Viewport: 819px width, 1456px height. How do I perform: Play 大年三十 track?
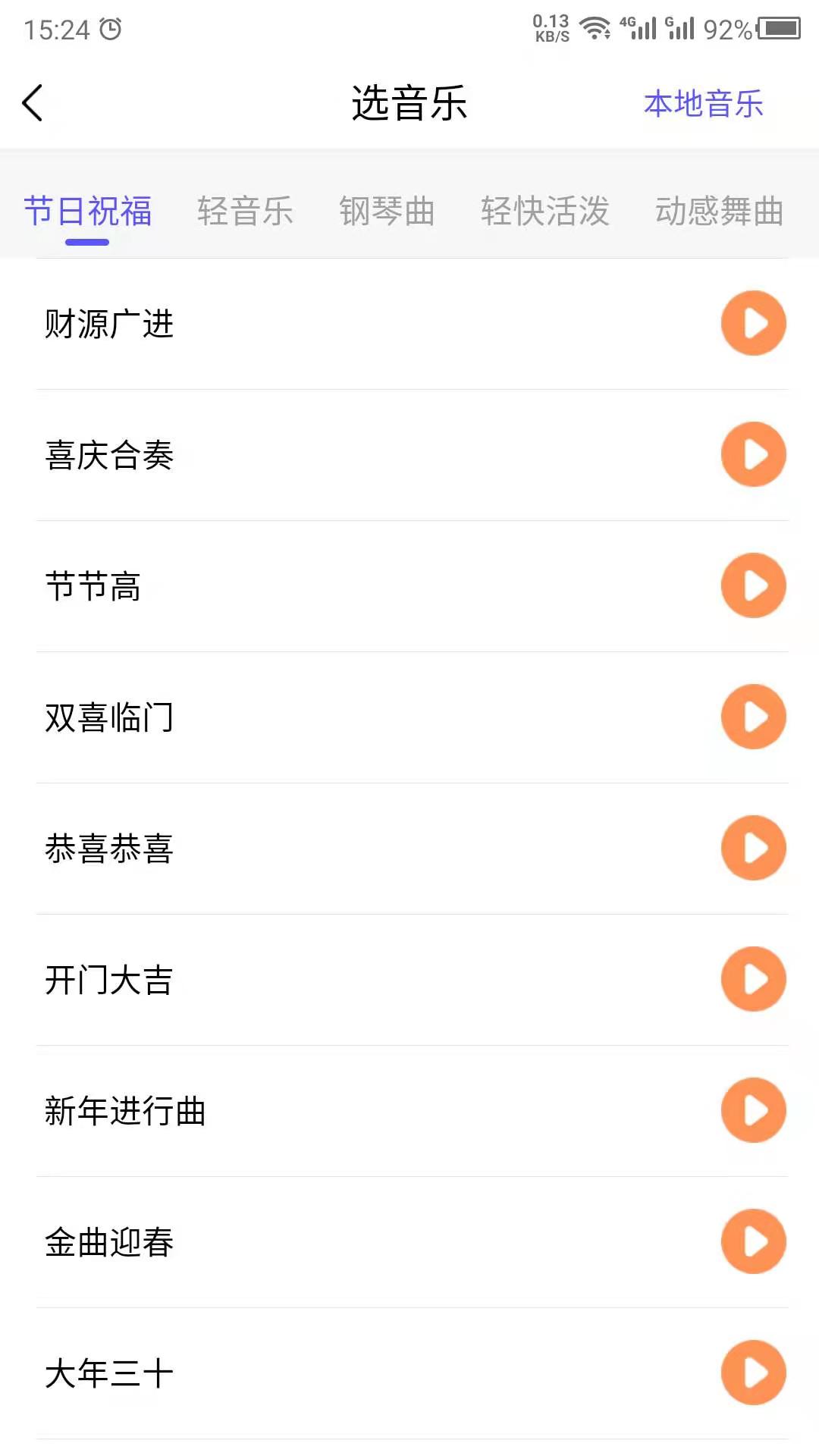(753, 1373)
